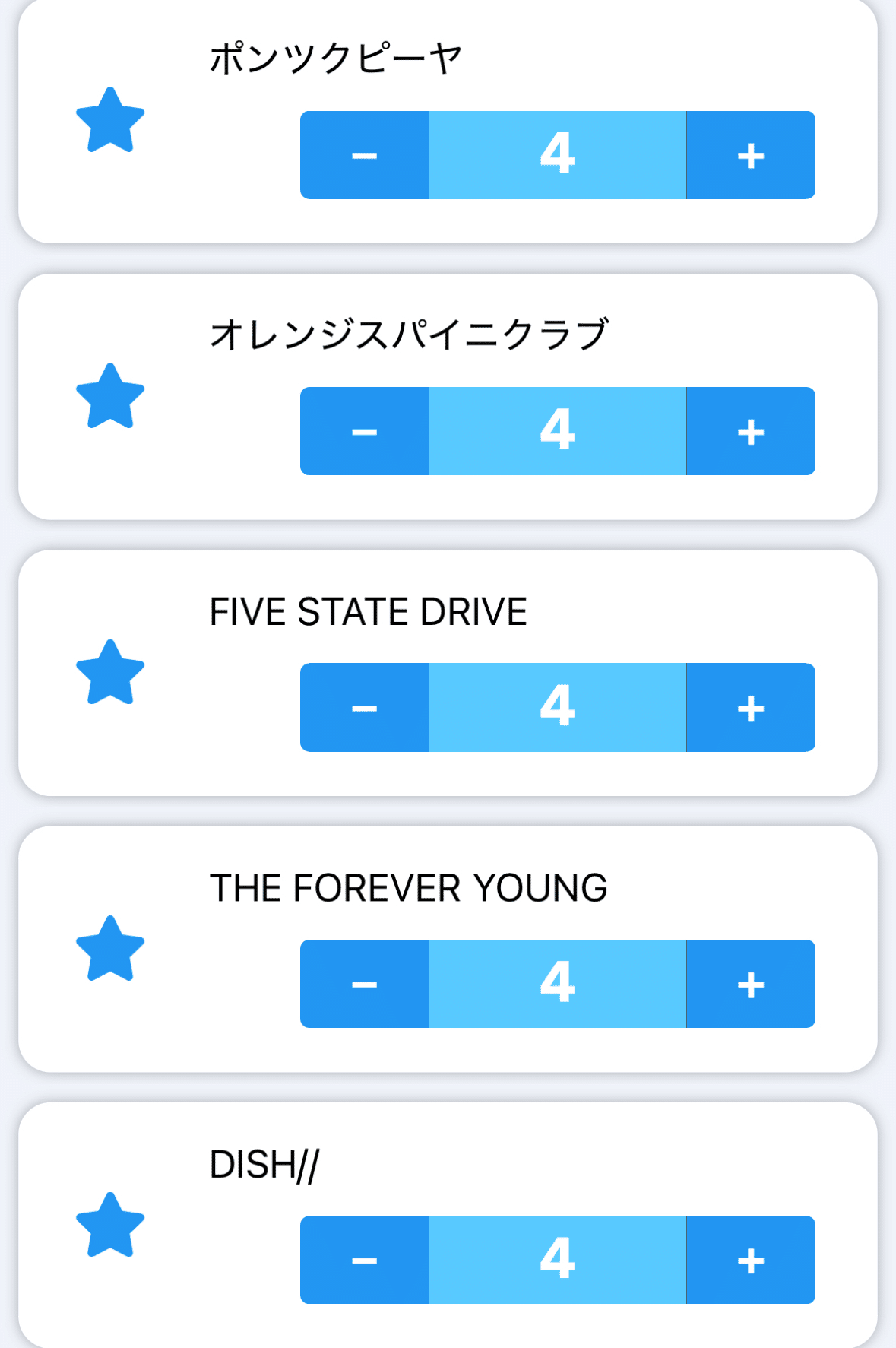Image resolution: width=896 pixels, height=1348 pixels.
Task: Reduce THE FOREVER YOUNG count by one
Action: pos(365,984)
